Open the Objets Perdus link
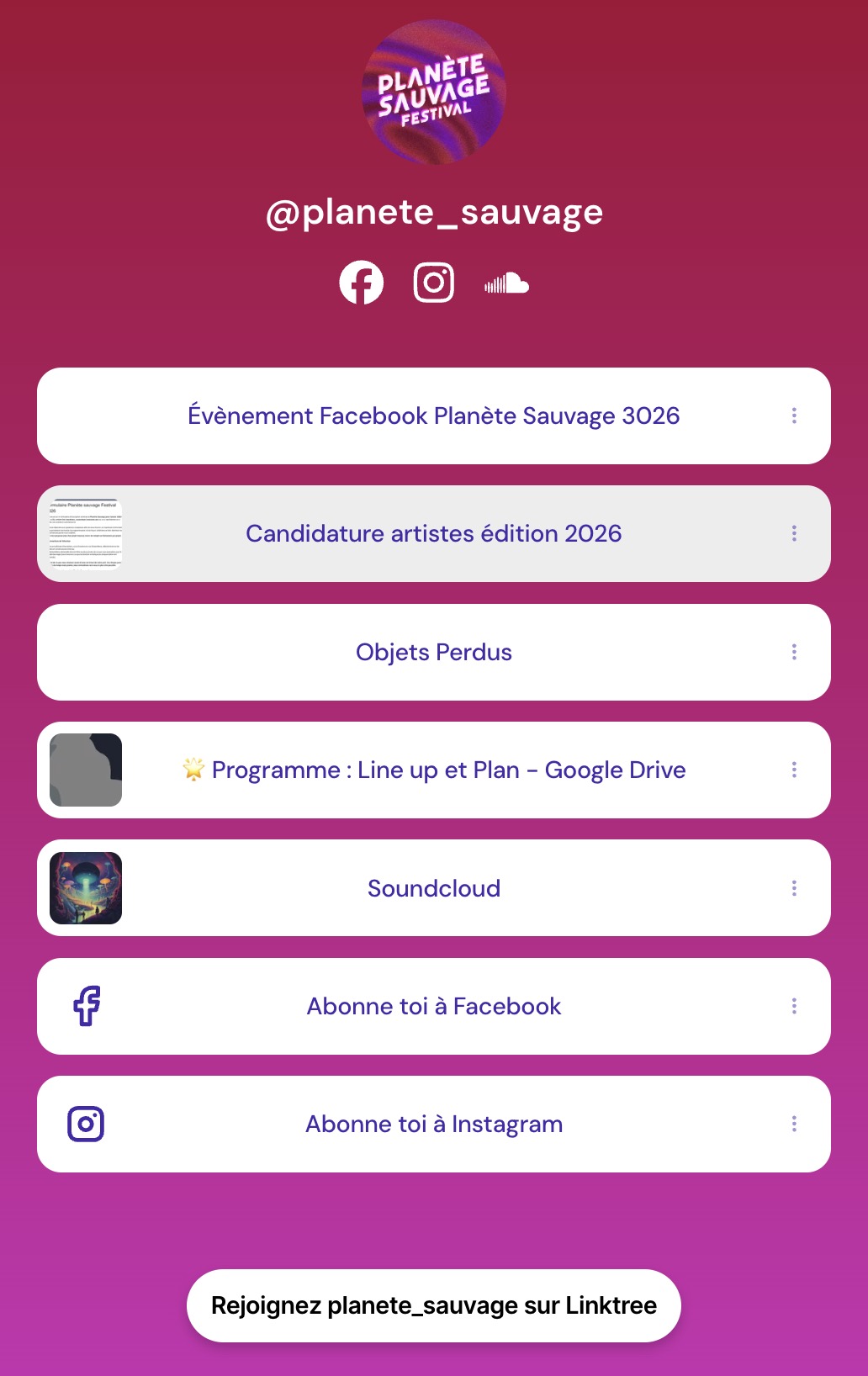Image resolution: width=868 pixels, height=1376 pixels. 433,652
